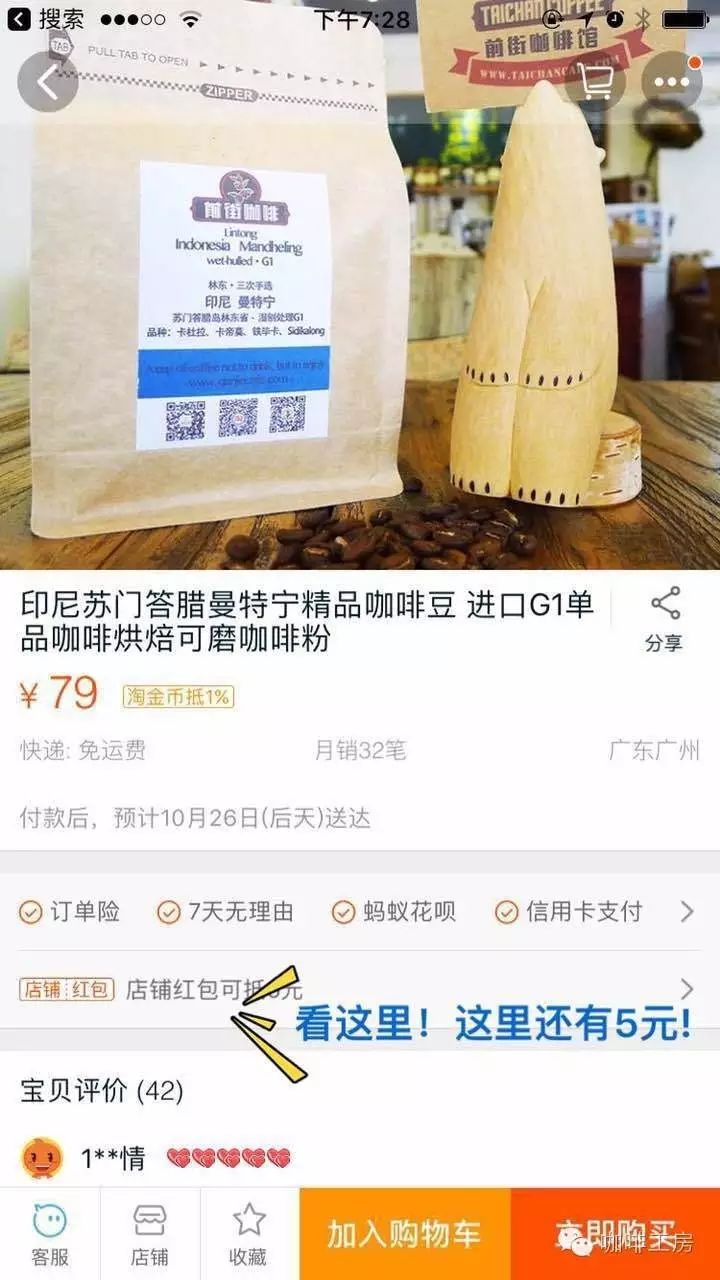
Task: Add product to 收藏 favorites
Action: (x=249, y=1234)
